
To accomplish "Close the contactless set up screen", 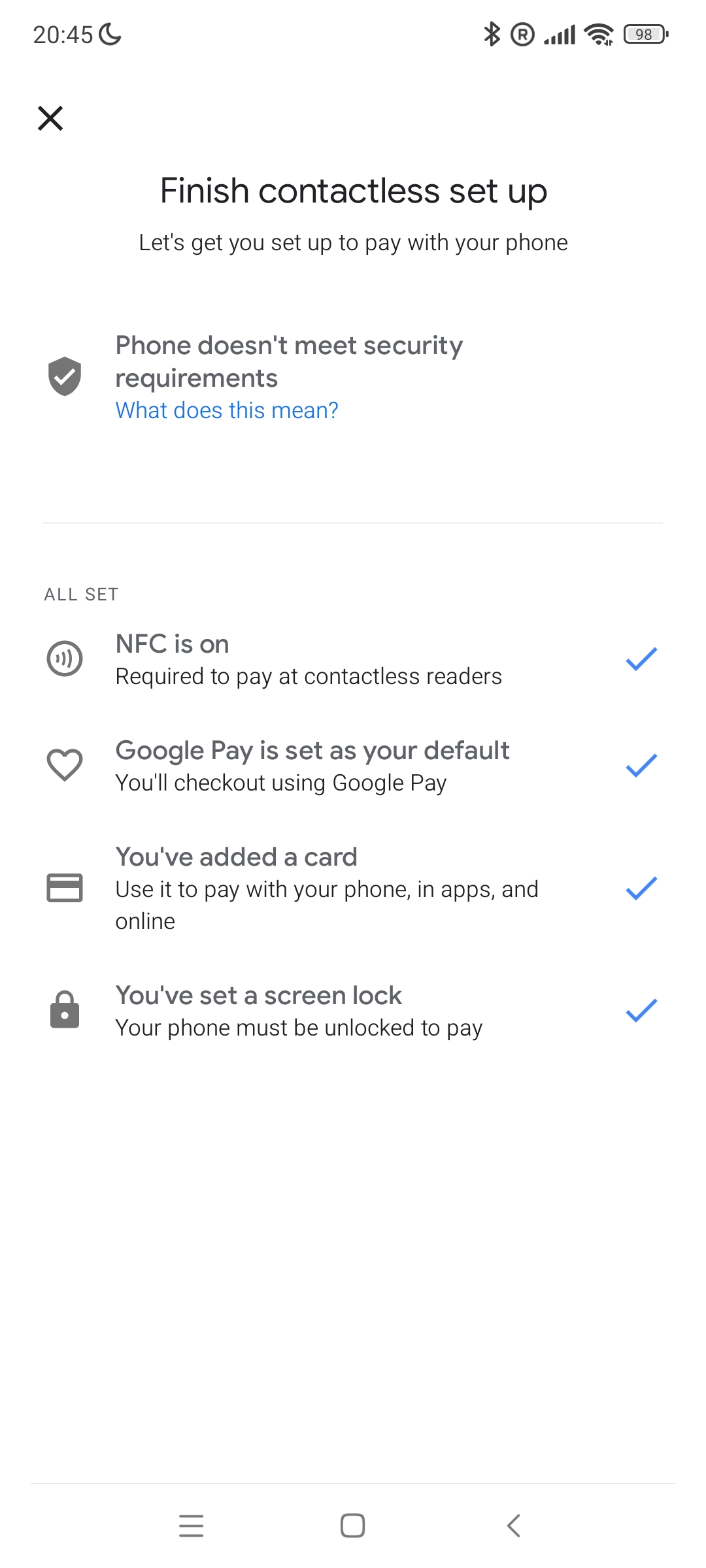I will [x=50, y=118].
